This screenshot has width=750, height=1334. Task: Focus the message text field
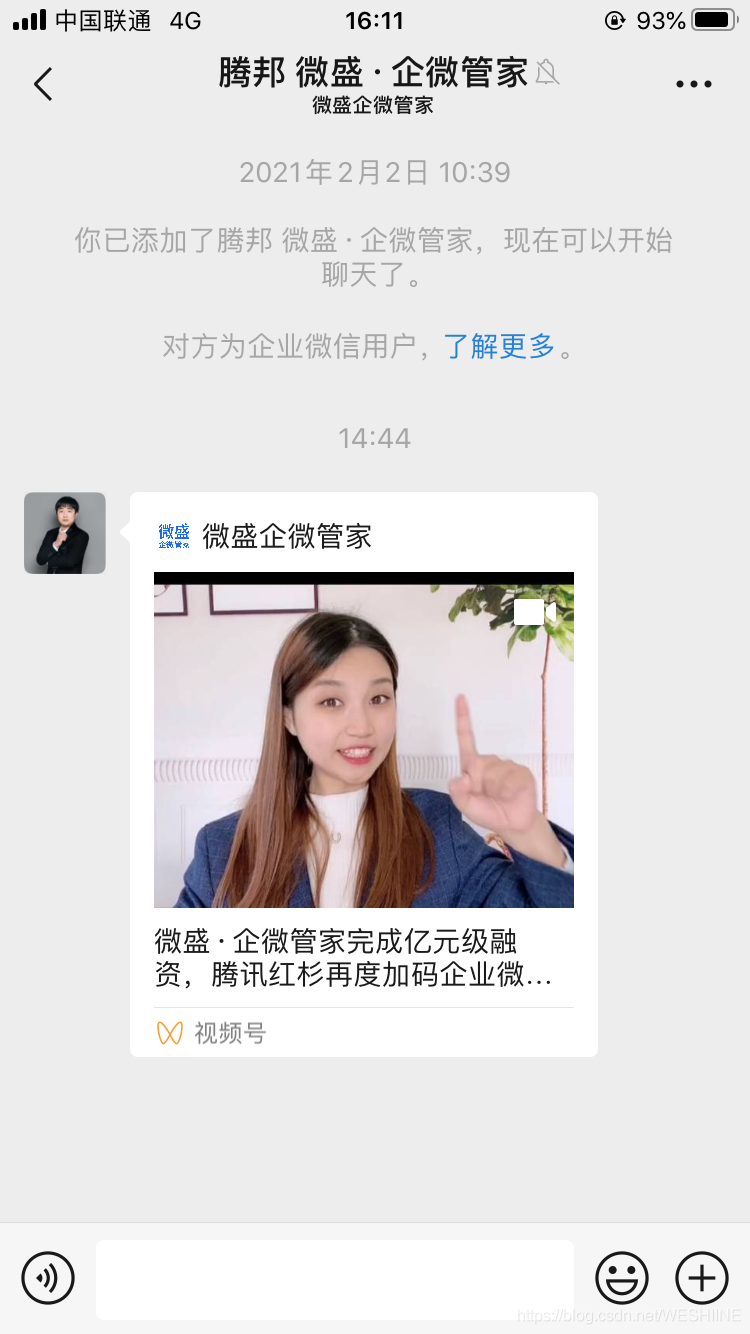point(335,1279)
